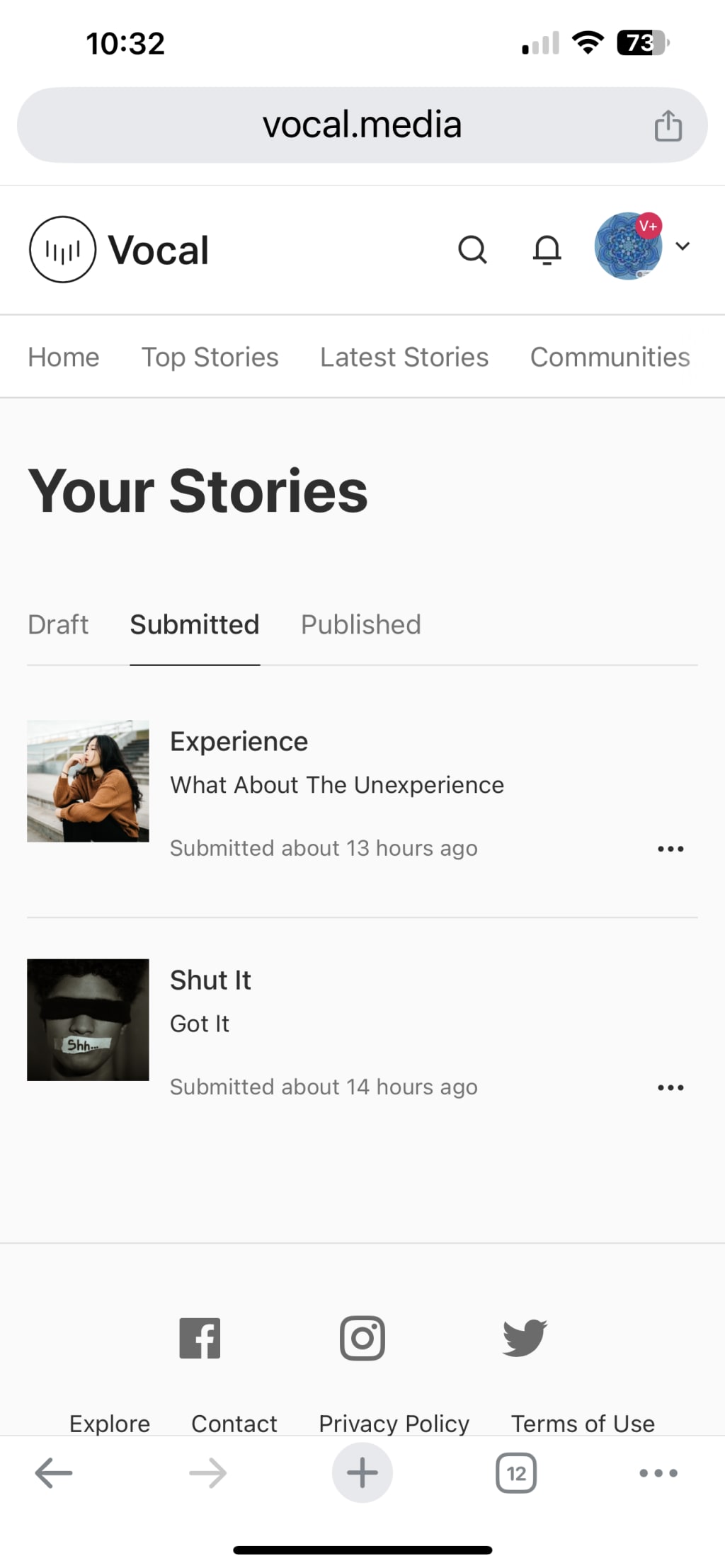Open search on Vocal
Image resolution: width=725 pixels, height=1568 pixels.
coord(472,250)
